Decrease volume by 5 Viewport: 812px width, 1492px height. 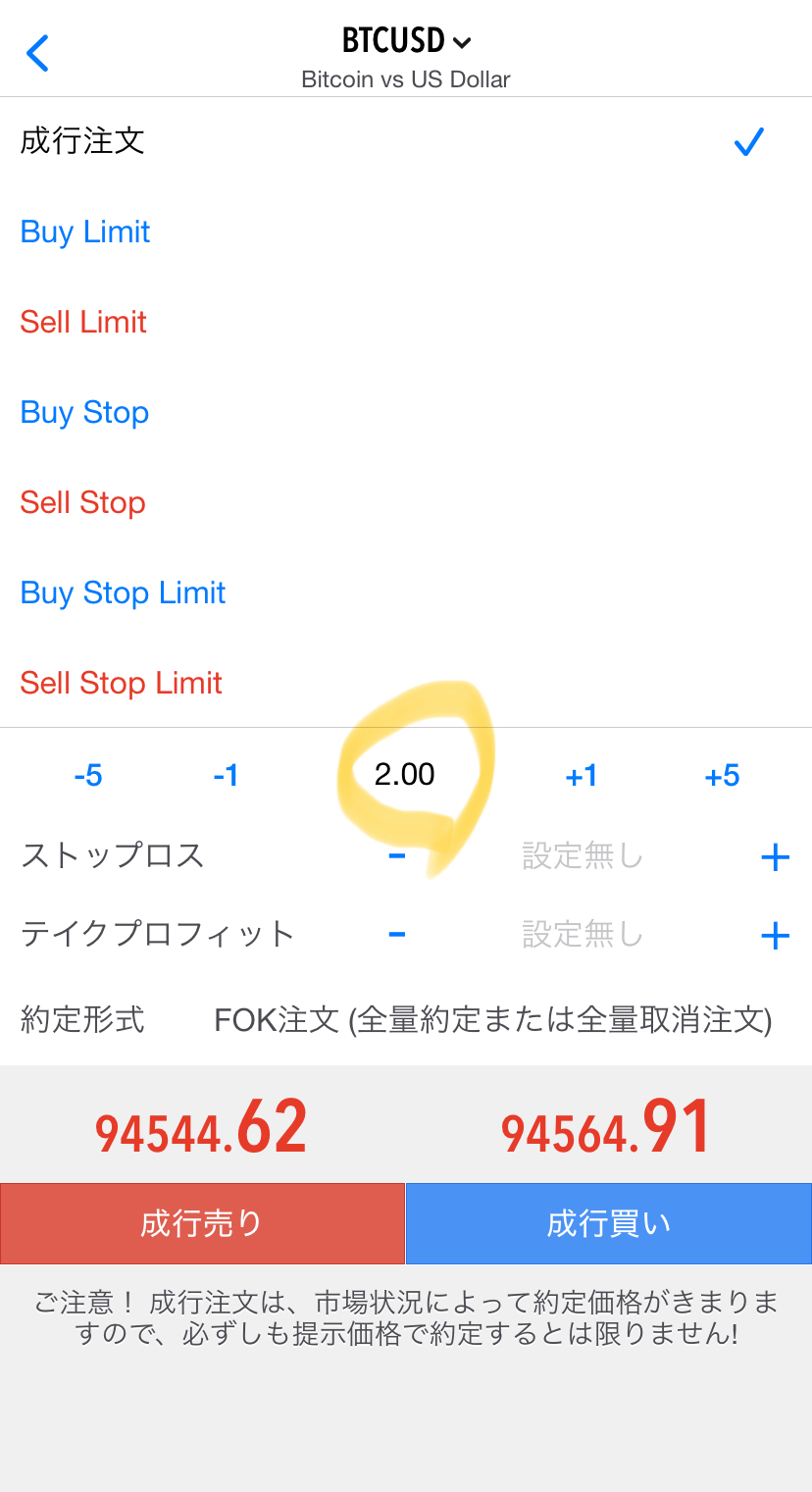tap(88, 776)
